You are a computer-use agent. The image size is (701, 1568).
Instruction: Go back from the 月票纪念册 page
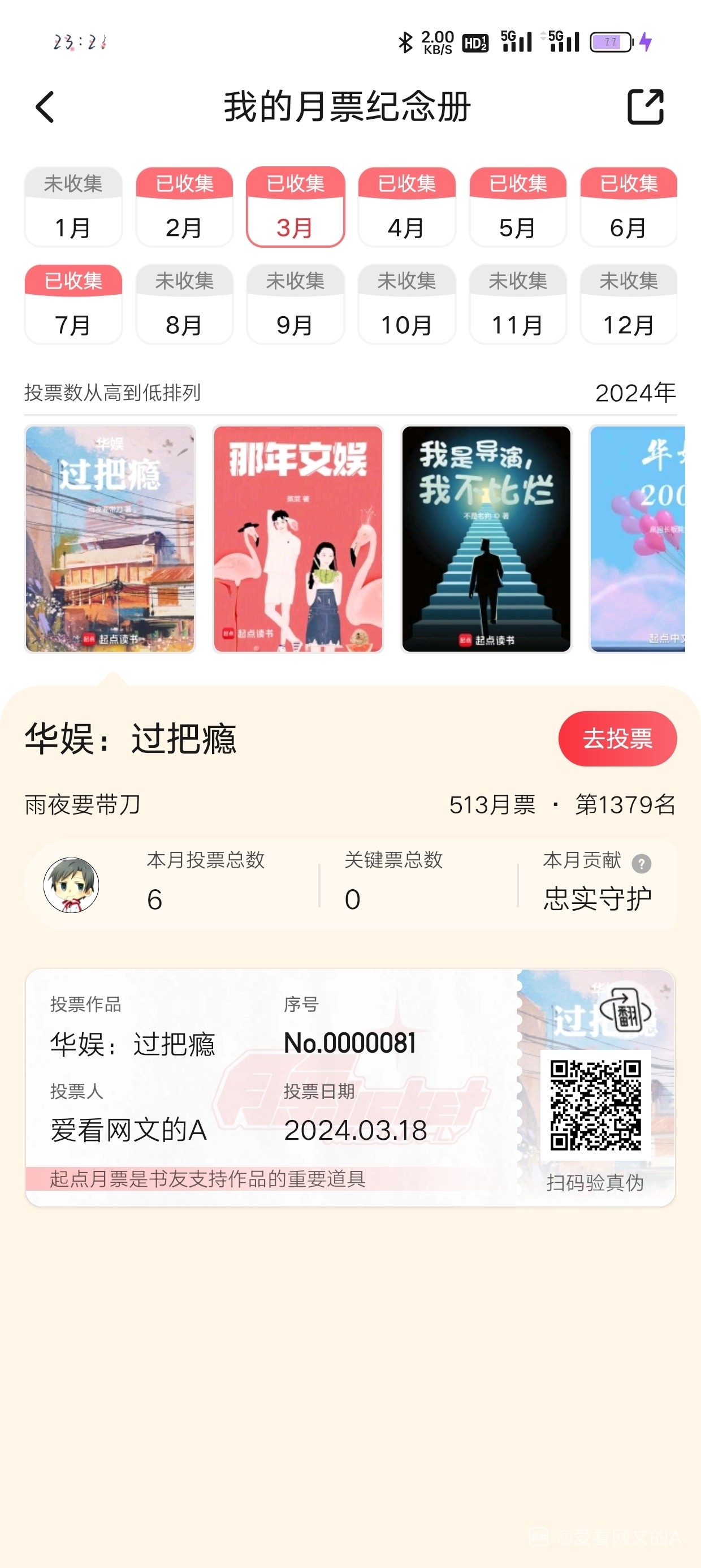45,107
